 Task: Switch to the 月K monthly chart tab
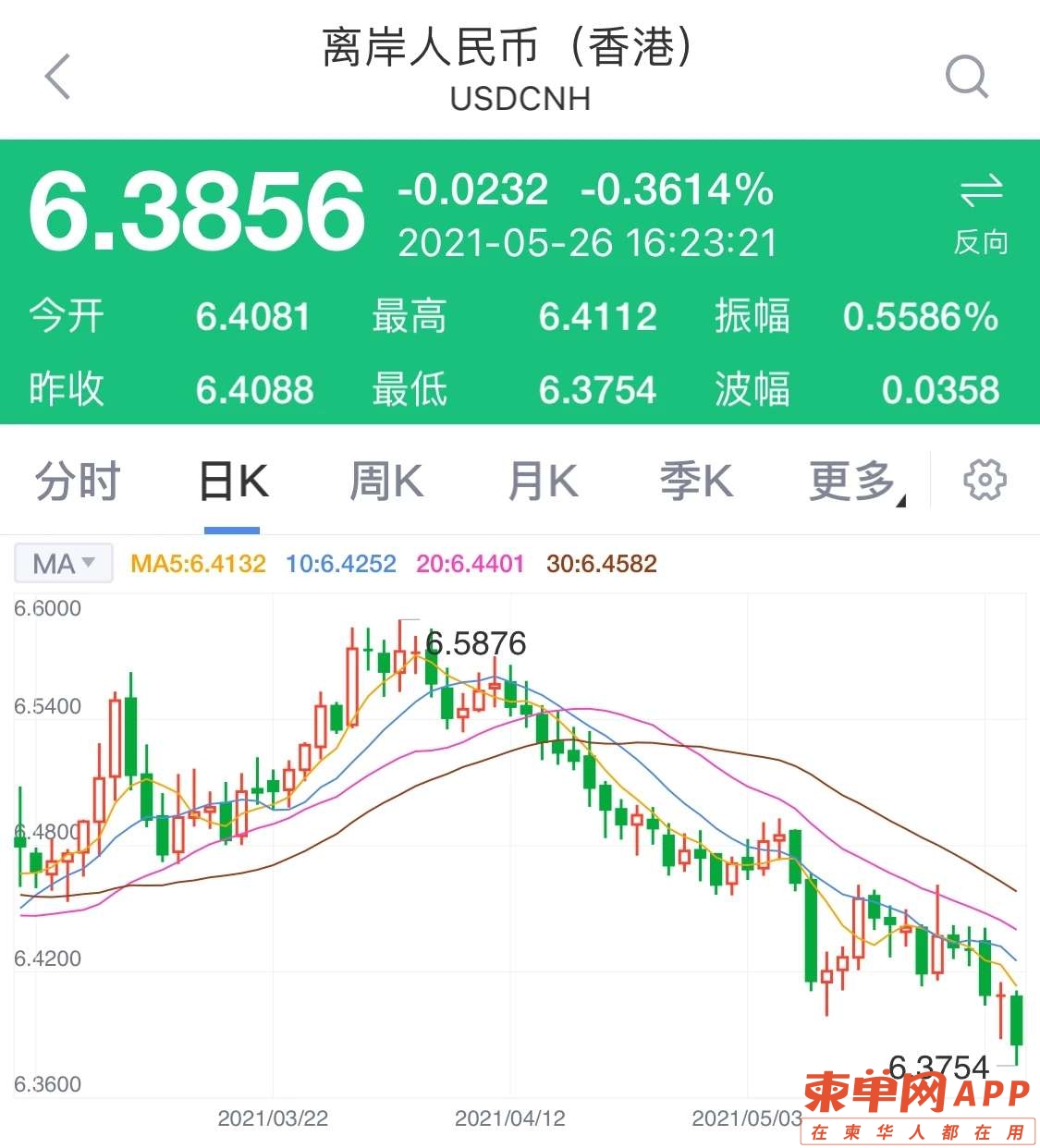[x=543, y=482]
